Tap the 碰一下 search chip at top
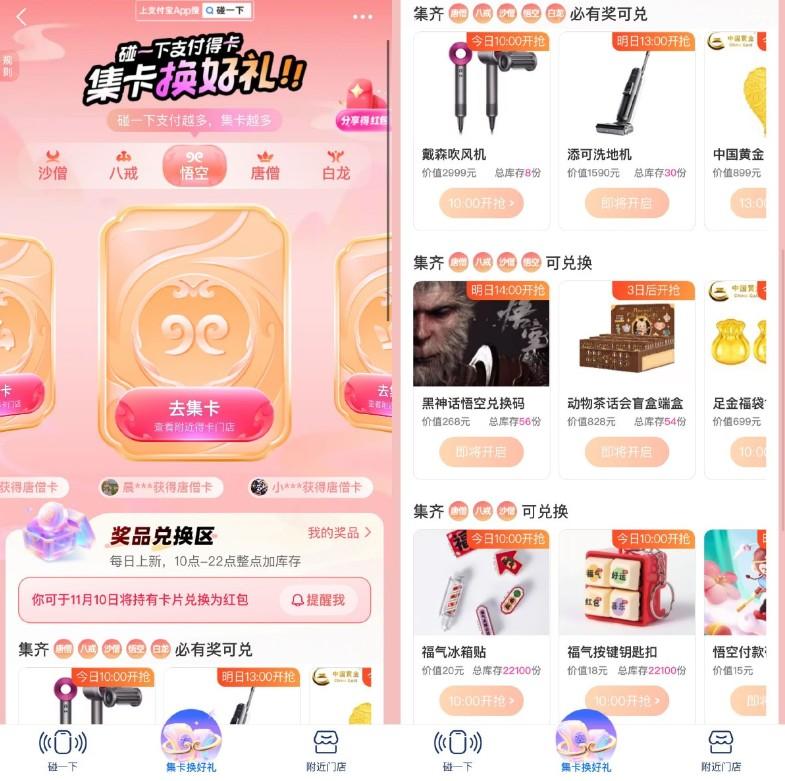Image resolution: width=785 pixels, height=781 pixels. (227, 11)
